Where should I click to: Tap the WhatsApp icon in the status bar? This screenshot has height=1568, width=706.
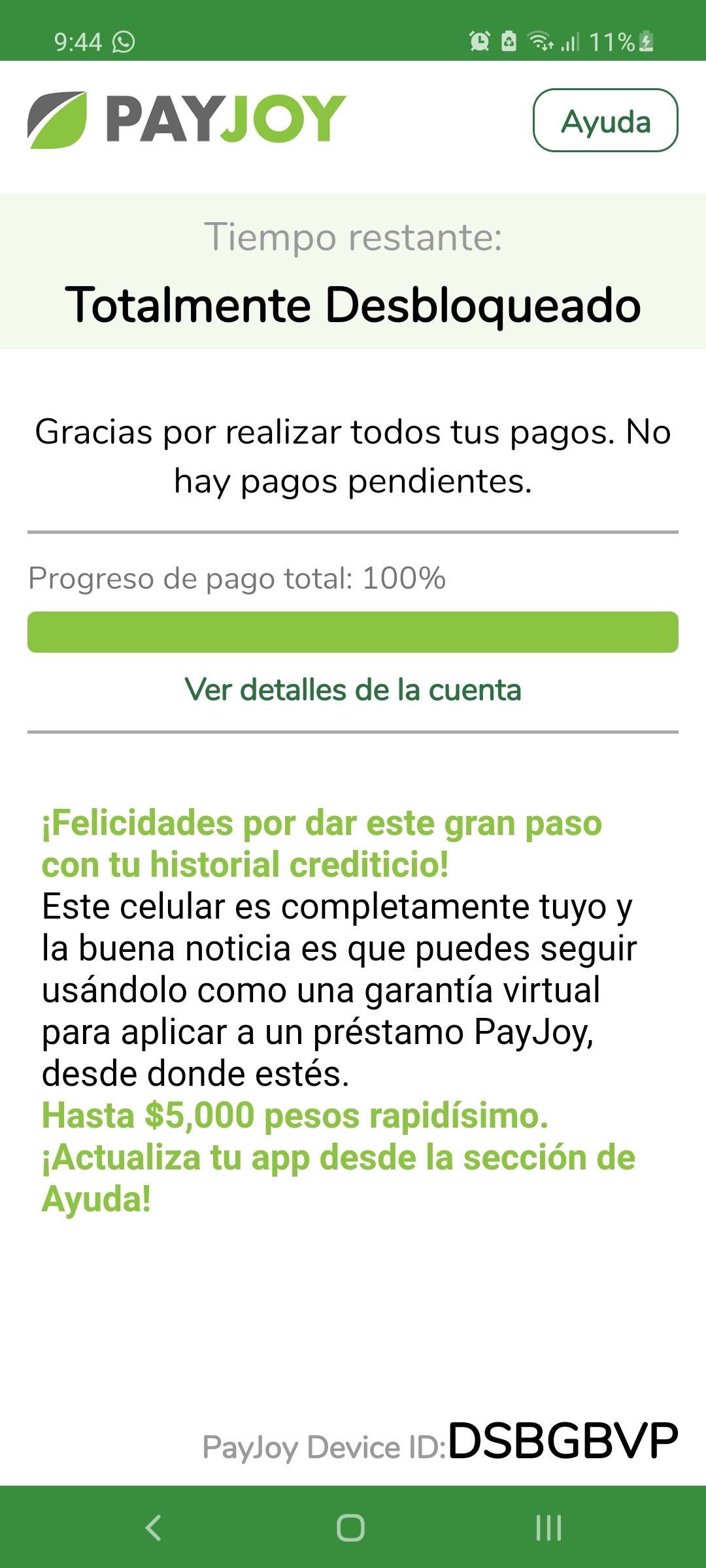122,41
